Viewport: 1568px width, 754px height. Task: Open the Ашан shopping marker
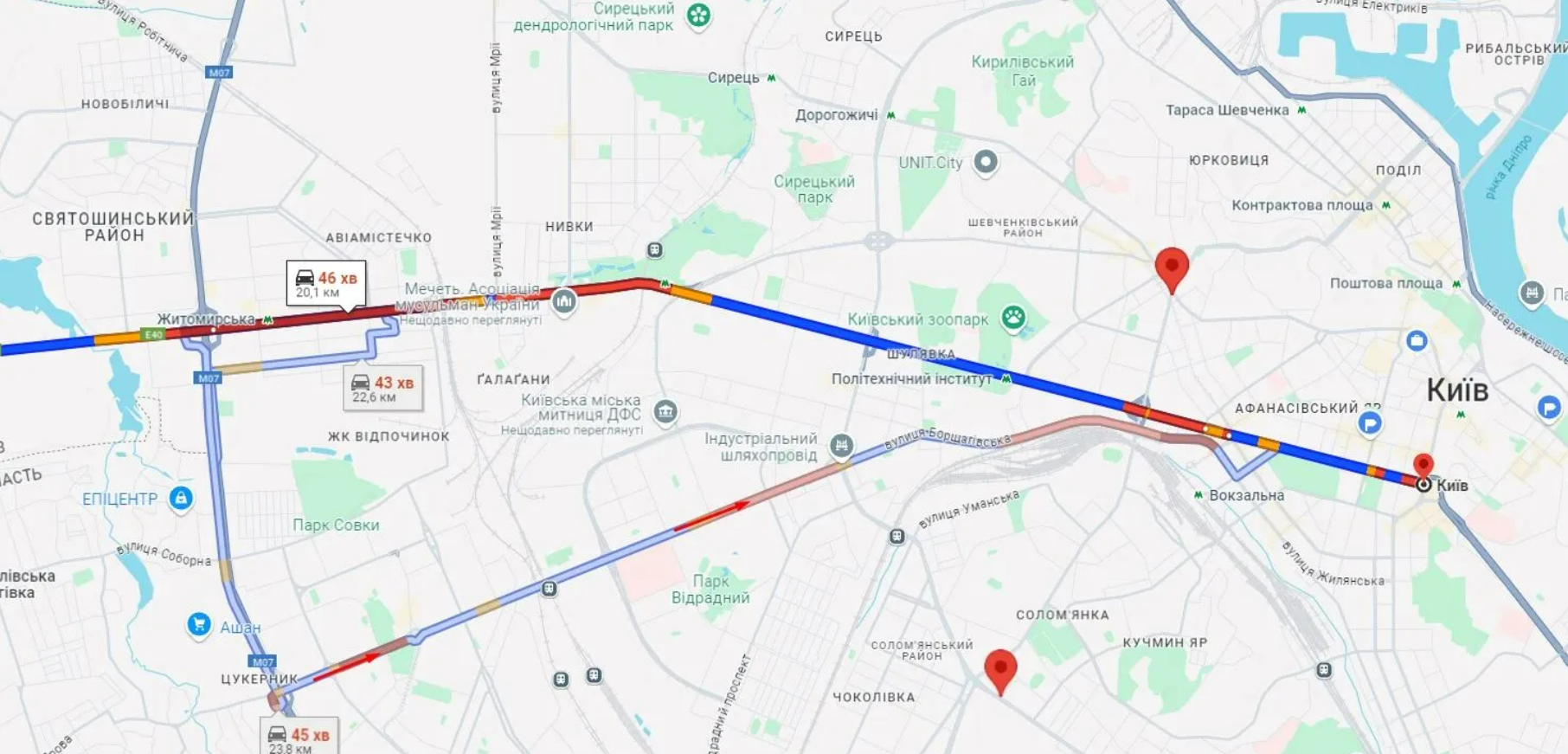click(199, 624)
